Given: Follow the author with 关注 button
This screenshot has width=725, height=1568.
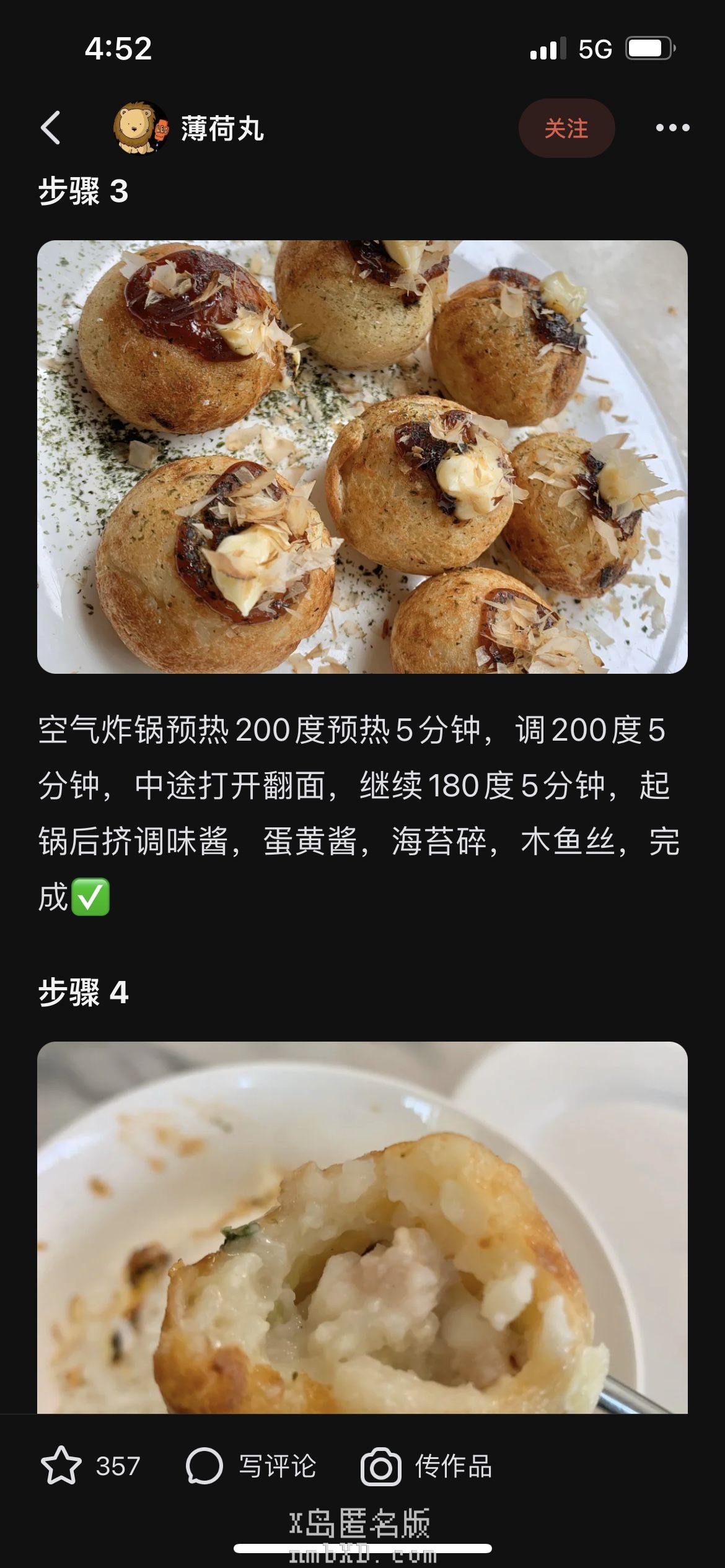Looking at the screenshot, I should click(566, 128).
